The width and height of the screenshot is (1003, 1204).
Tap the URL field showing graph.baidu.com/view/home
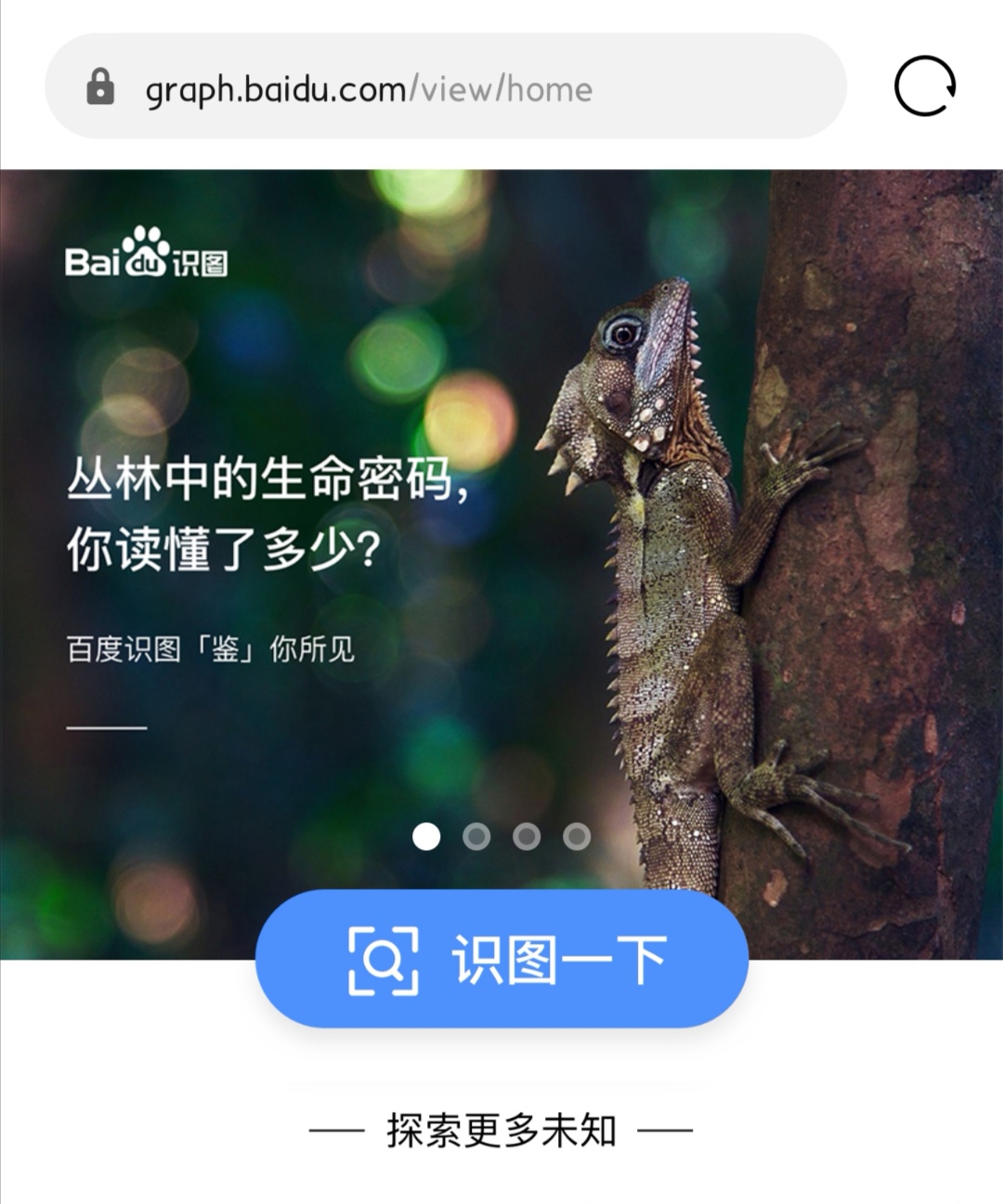(371, 88)
